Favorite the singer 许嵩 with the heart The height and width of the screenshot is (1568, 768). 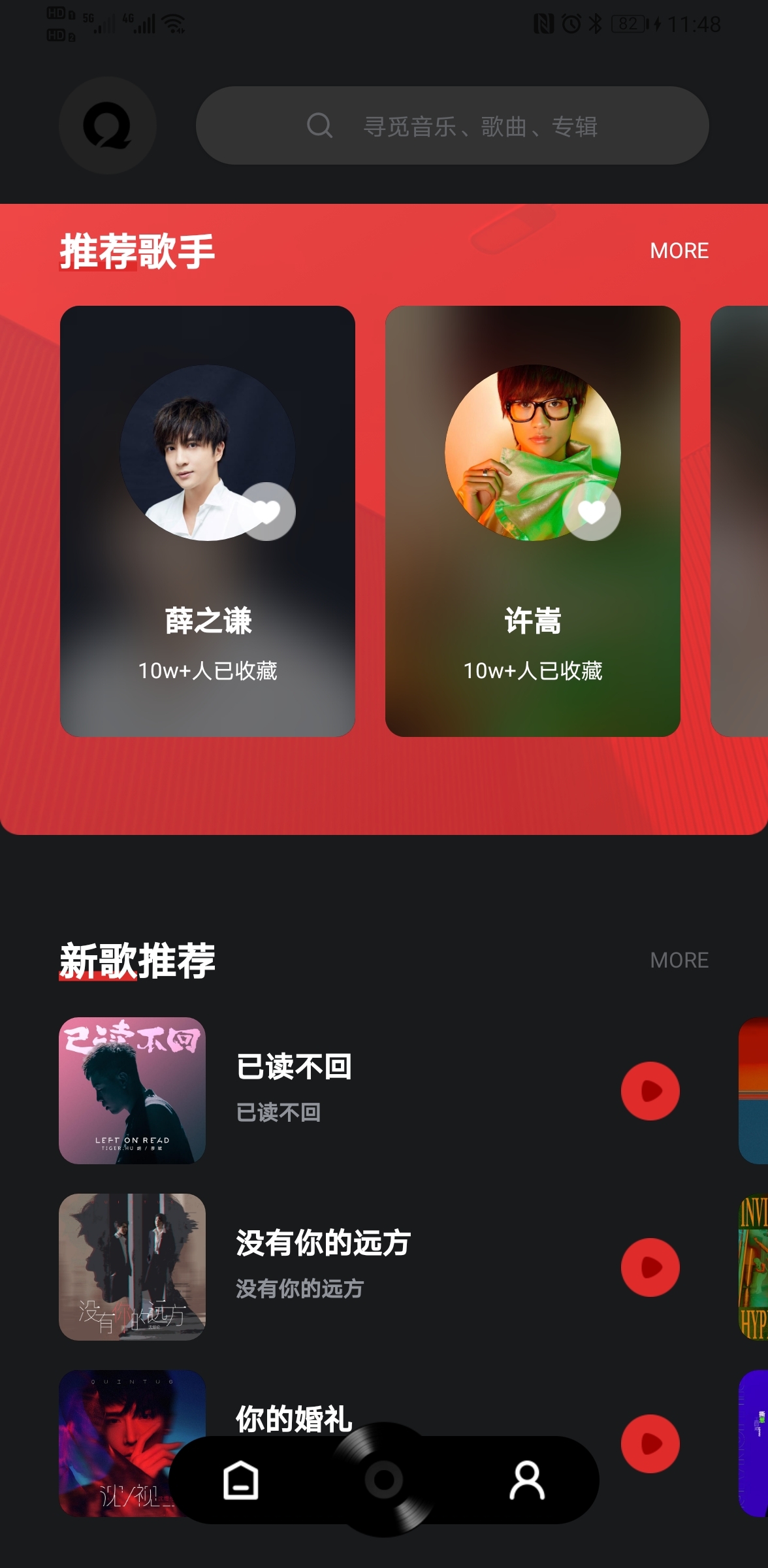coord(594,512)
